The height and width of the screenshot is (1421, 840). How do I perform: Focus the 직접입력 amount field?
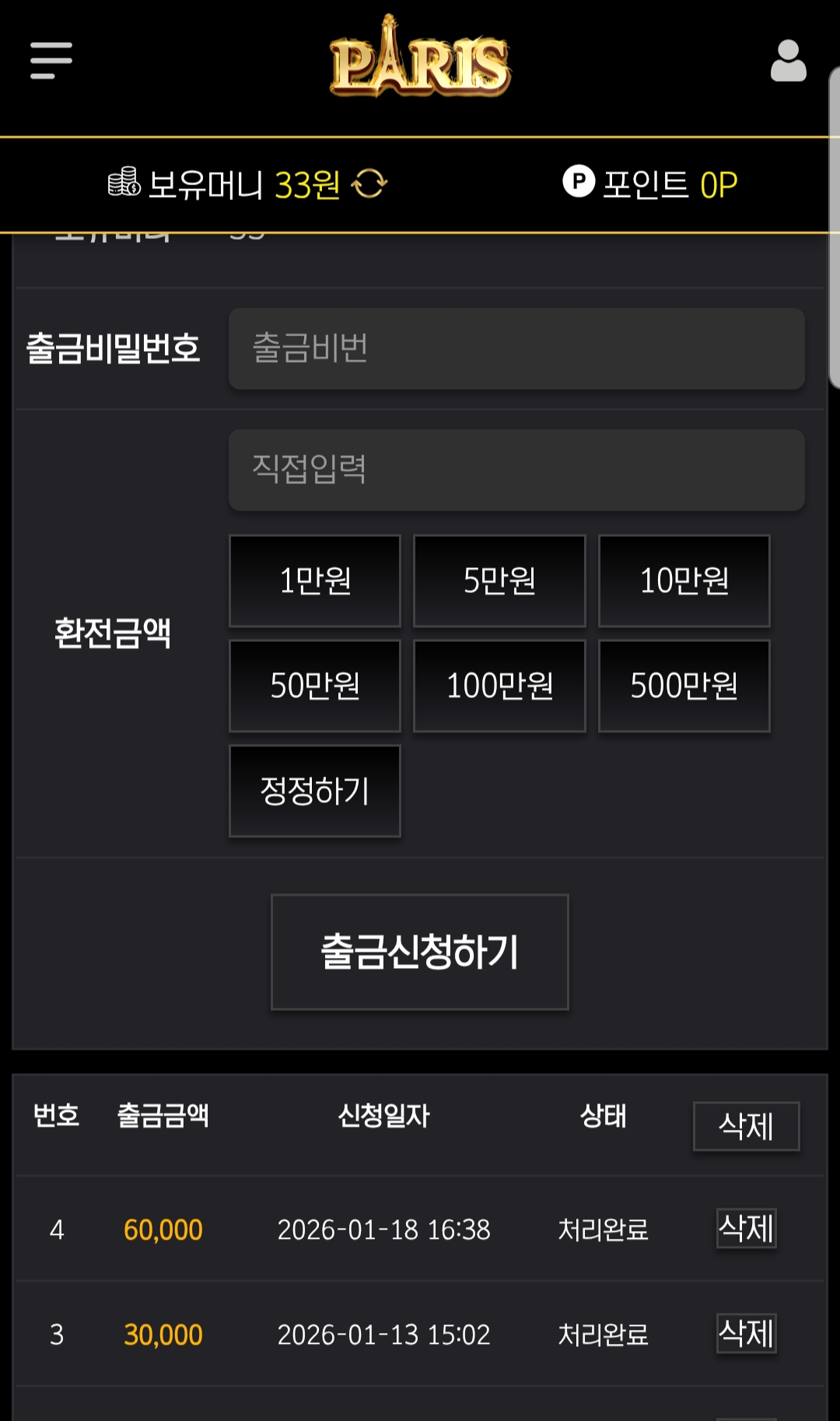[x=516, y=470]
